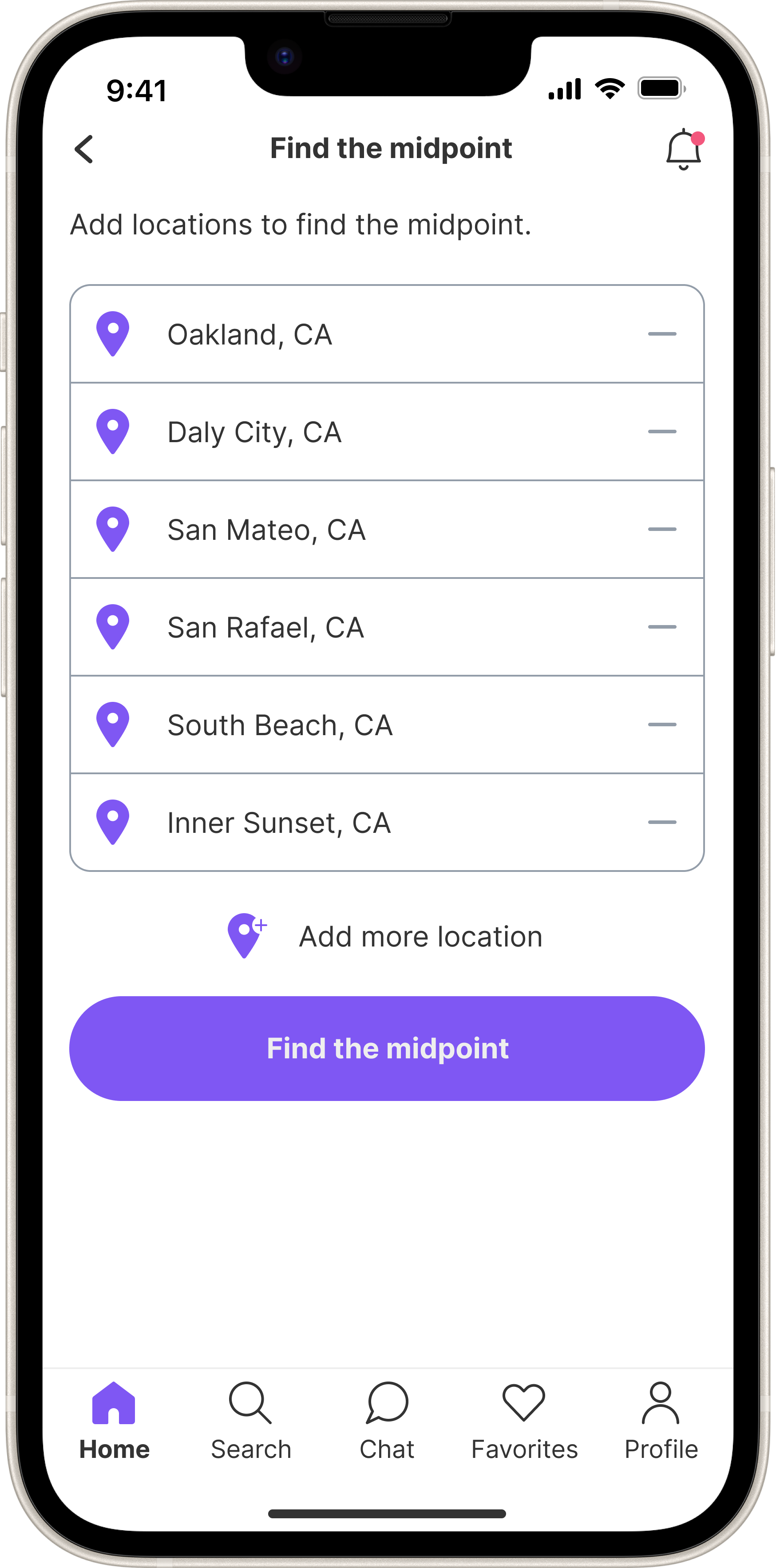Go back using the back arrow

point(84,149)
